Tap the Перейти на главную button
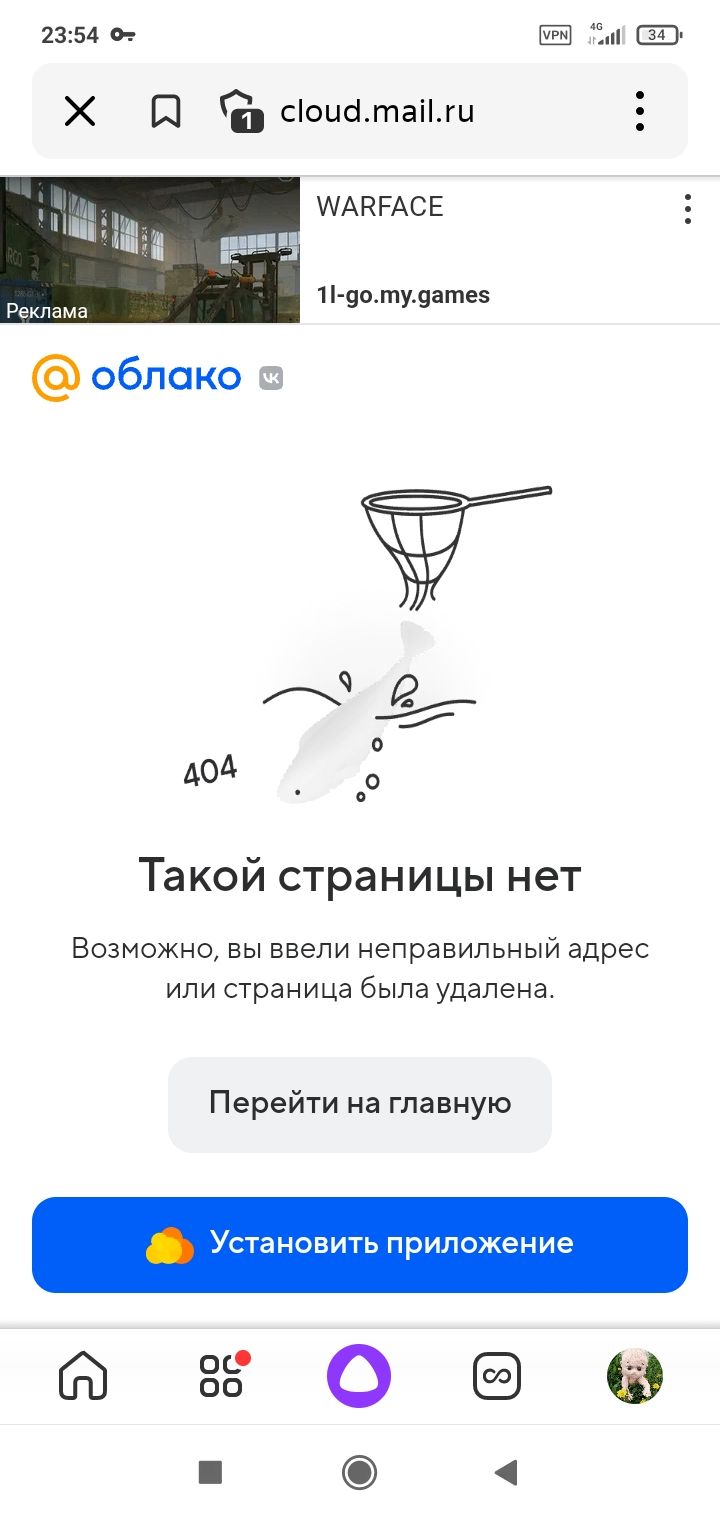The image size is (720, 1520). point(360,1104)
